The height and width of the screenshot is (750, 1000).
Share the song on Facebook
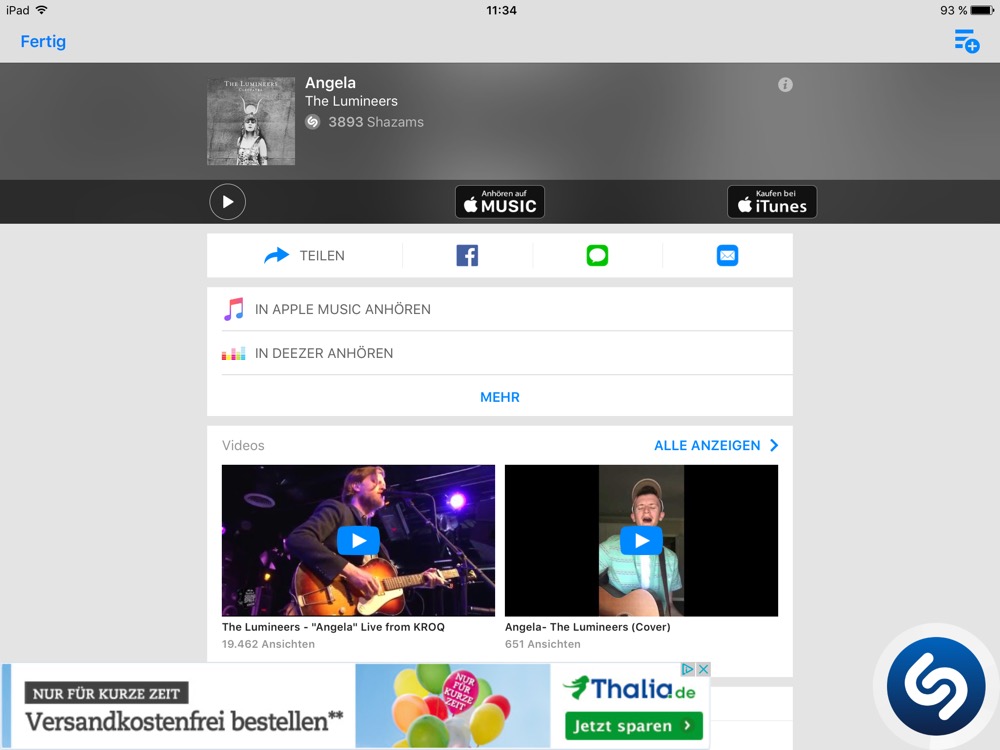point(467,256)
